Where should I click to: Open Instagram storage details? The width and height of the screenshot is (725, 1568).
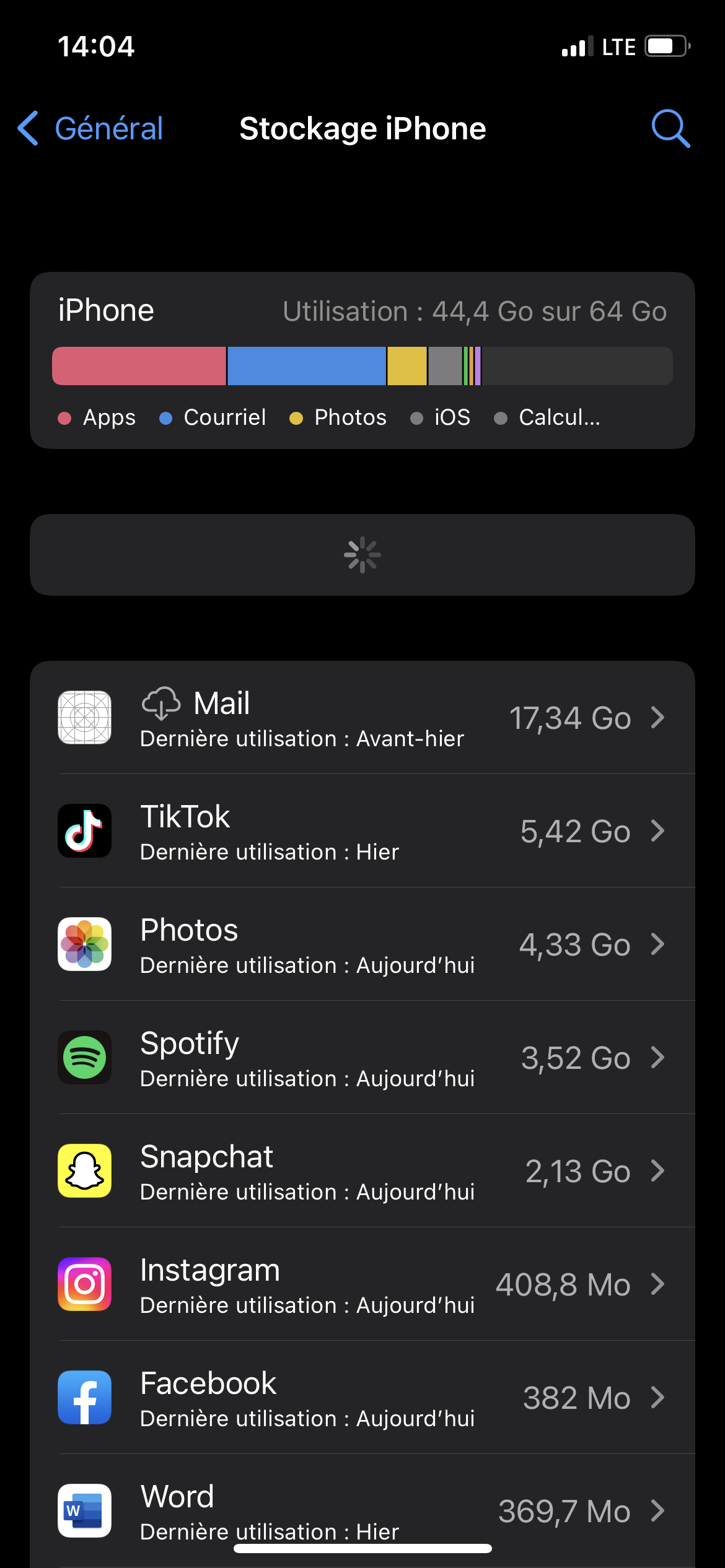coord(362,1284)
